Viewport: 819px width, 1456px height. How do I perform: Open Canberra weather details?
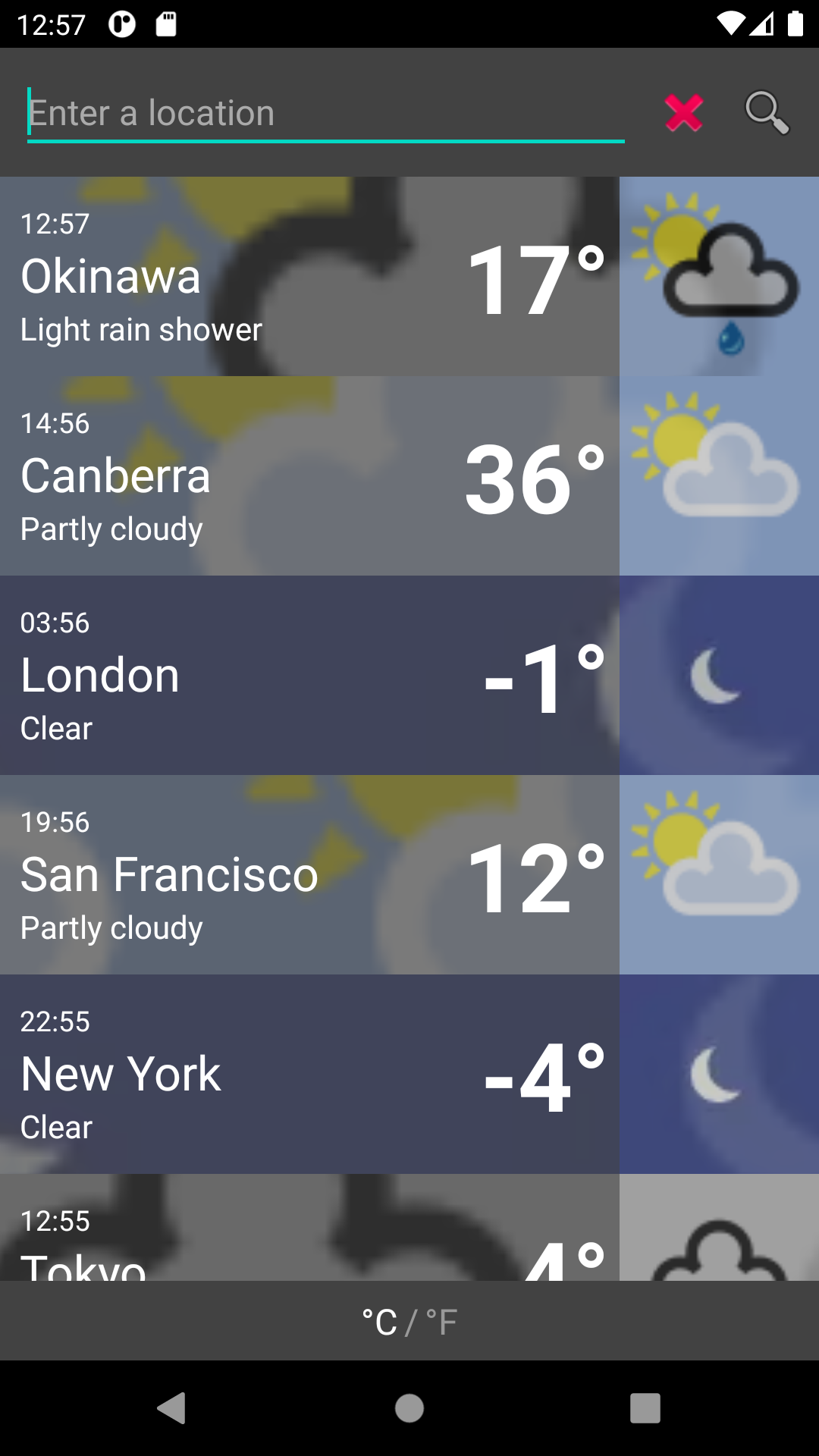tap(409, 476)
